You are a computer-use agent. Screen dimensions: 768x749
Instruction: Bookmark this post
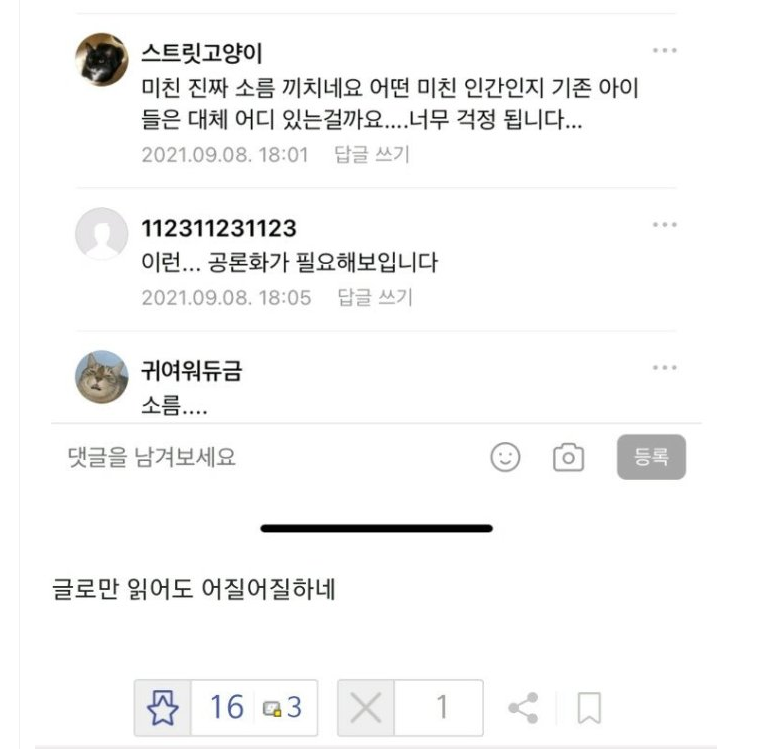tap(590, 709)
